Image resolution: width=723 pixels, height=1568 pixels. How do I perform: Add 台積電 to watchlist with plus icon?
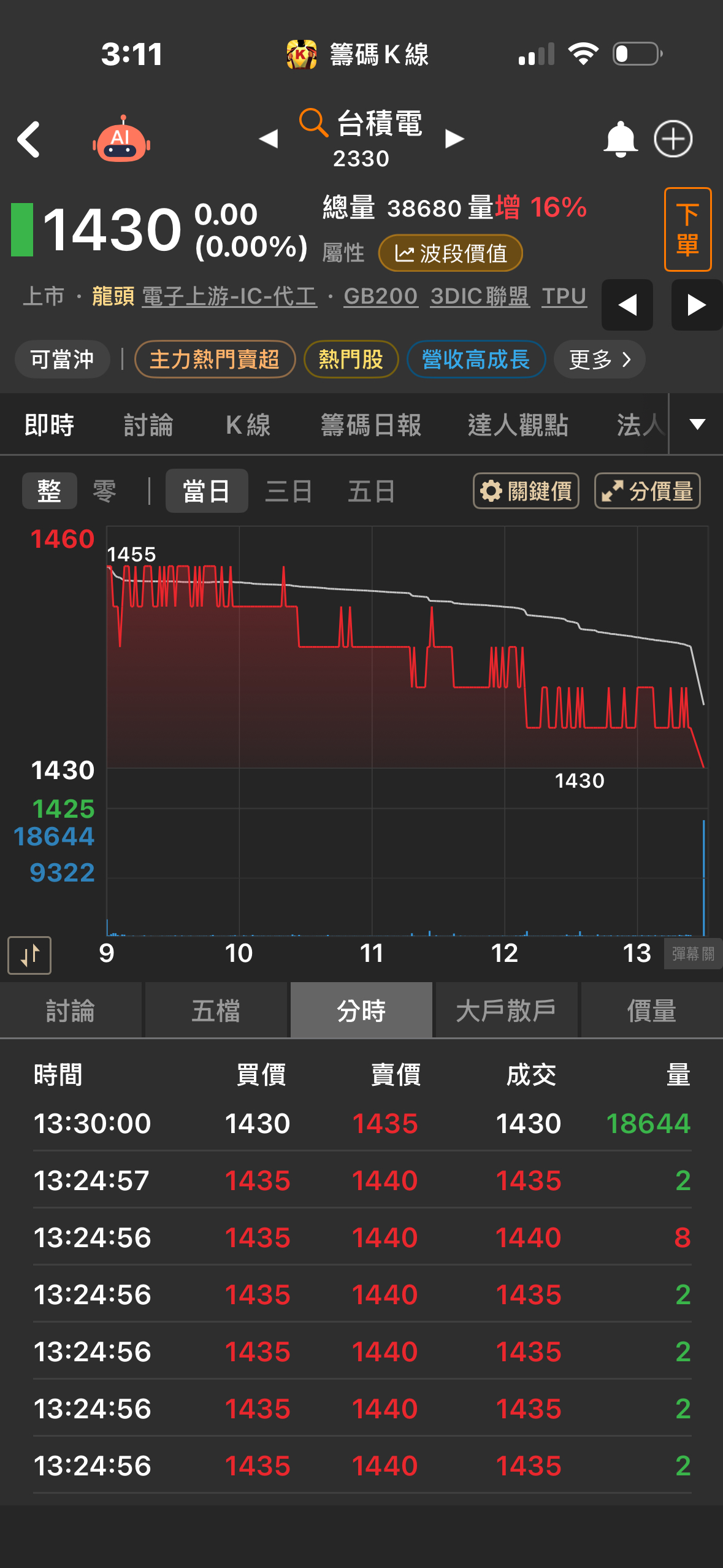[x=673, y=139]
